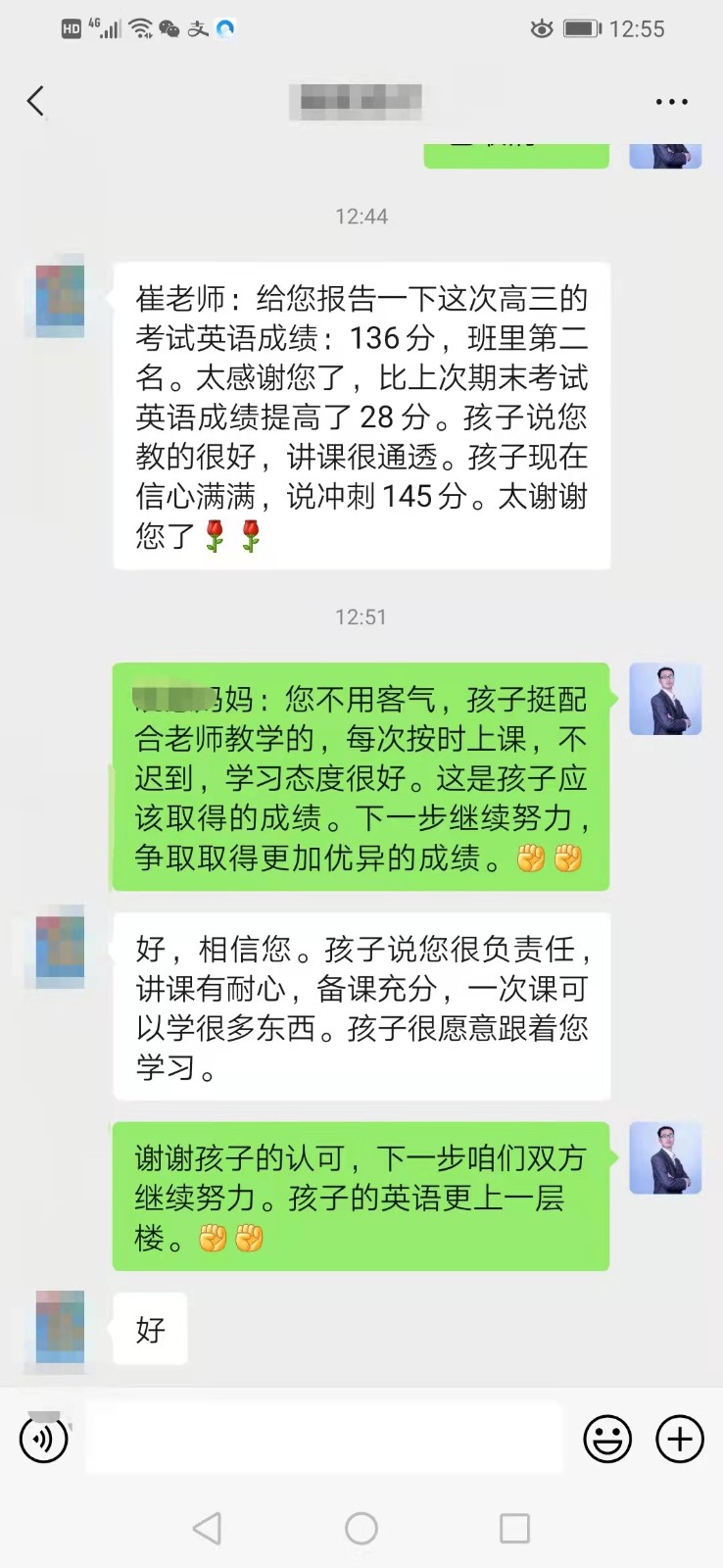Tap the 12:44 timestamp
Image resolution: width=723 pixels, height=1568 pixels.
[x=362, y=217]
